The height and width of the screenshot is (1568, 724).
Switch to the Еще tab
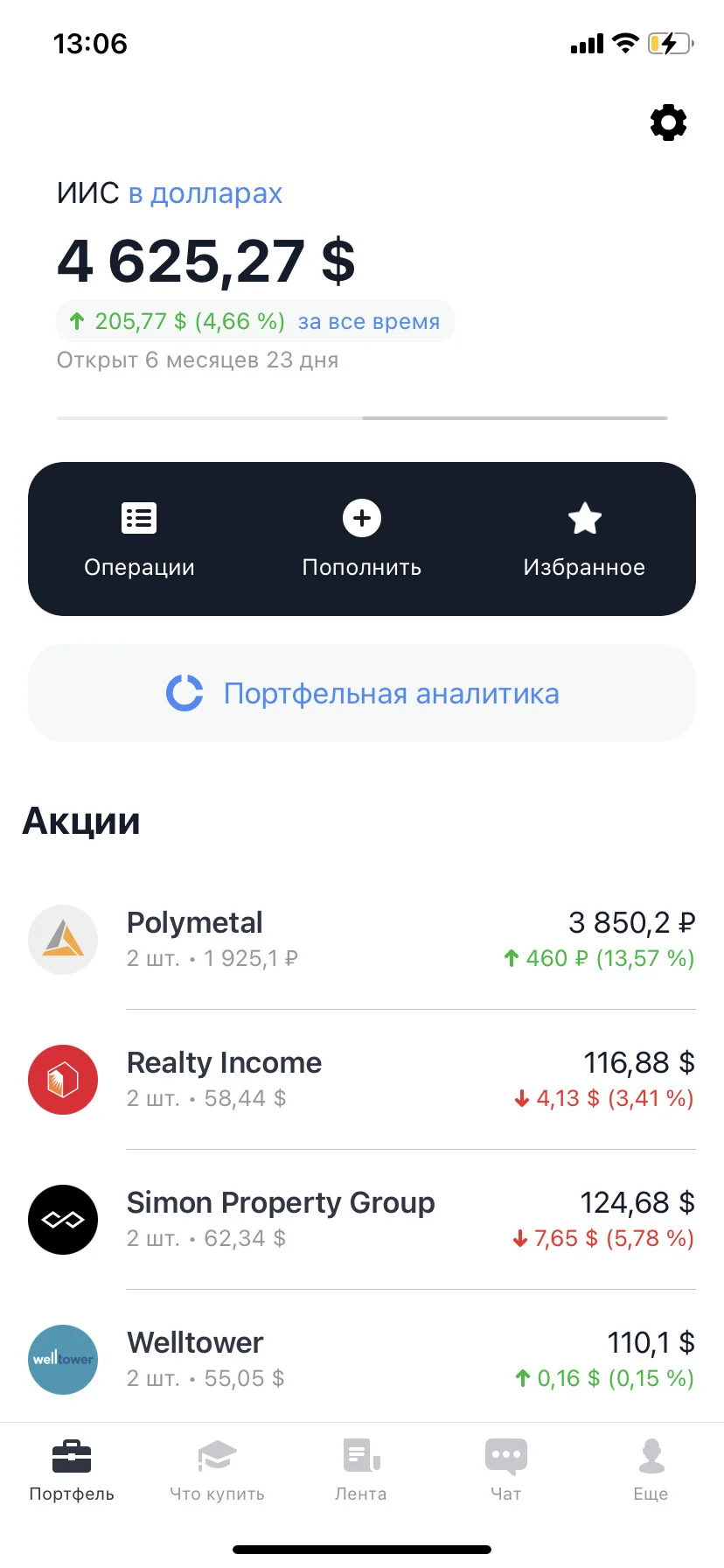(651, 1470)
